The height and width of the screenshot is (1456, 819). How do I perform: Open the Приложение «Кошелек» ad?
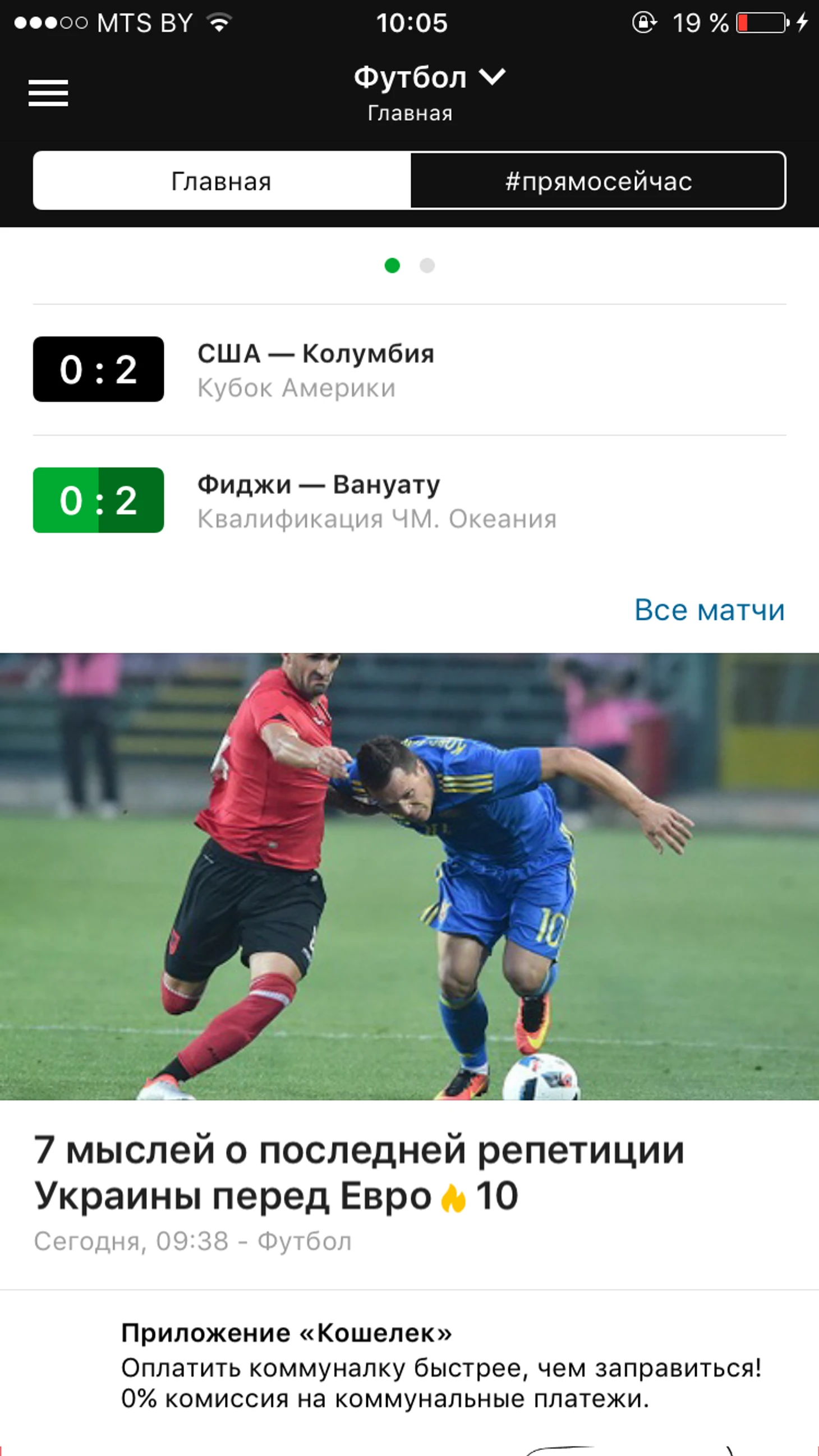click(x=441, y=1366)
